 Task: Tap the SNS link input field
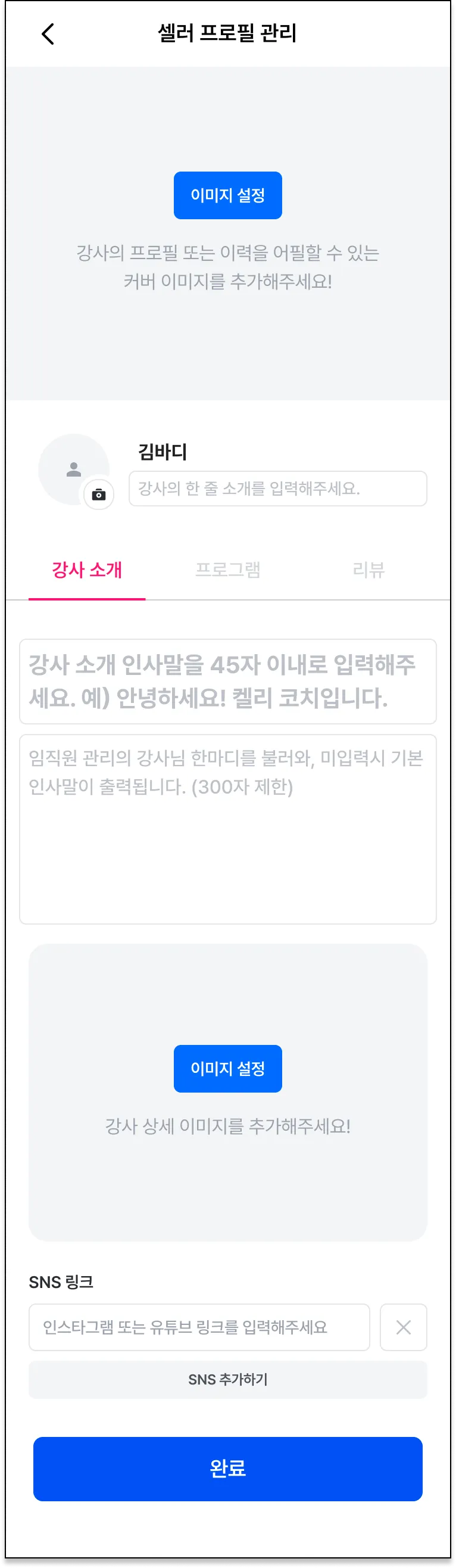(x=199, y=1327)
